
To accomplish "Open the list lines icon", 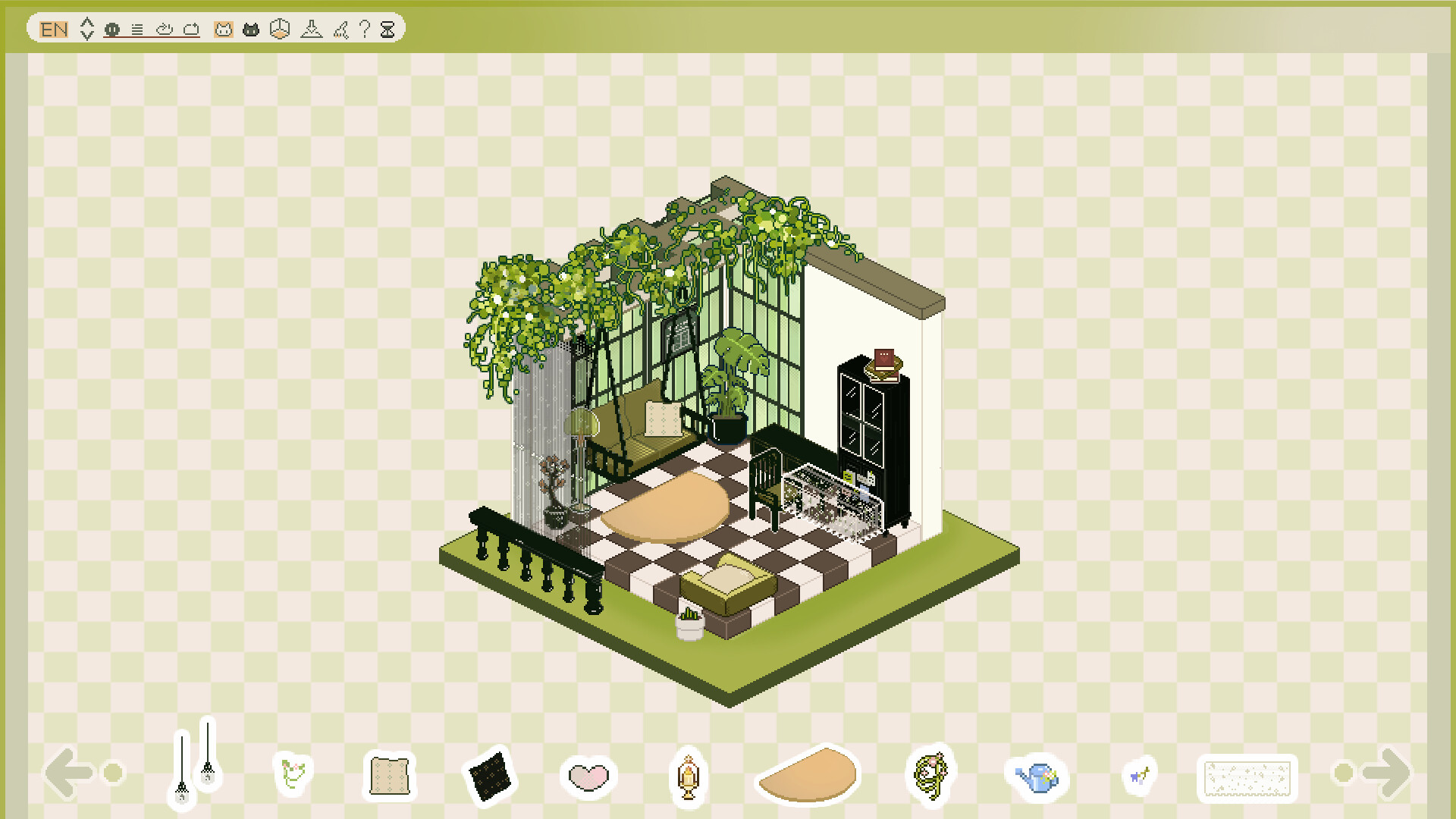I will click(137, 30).
